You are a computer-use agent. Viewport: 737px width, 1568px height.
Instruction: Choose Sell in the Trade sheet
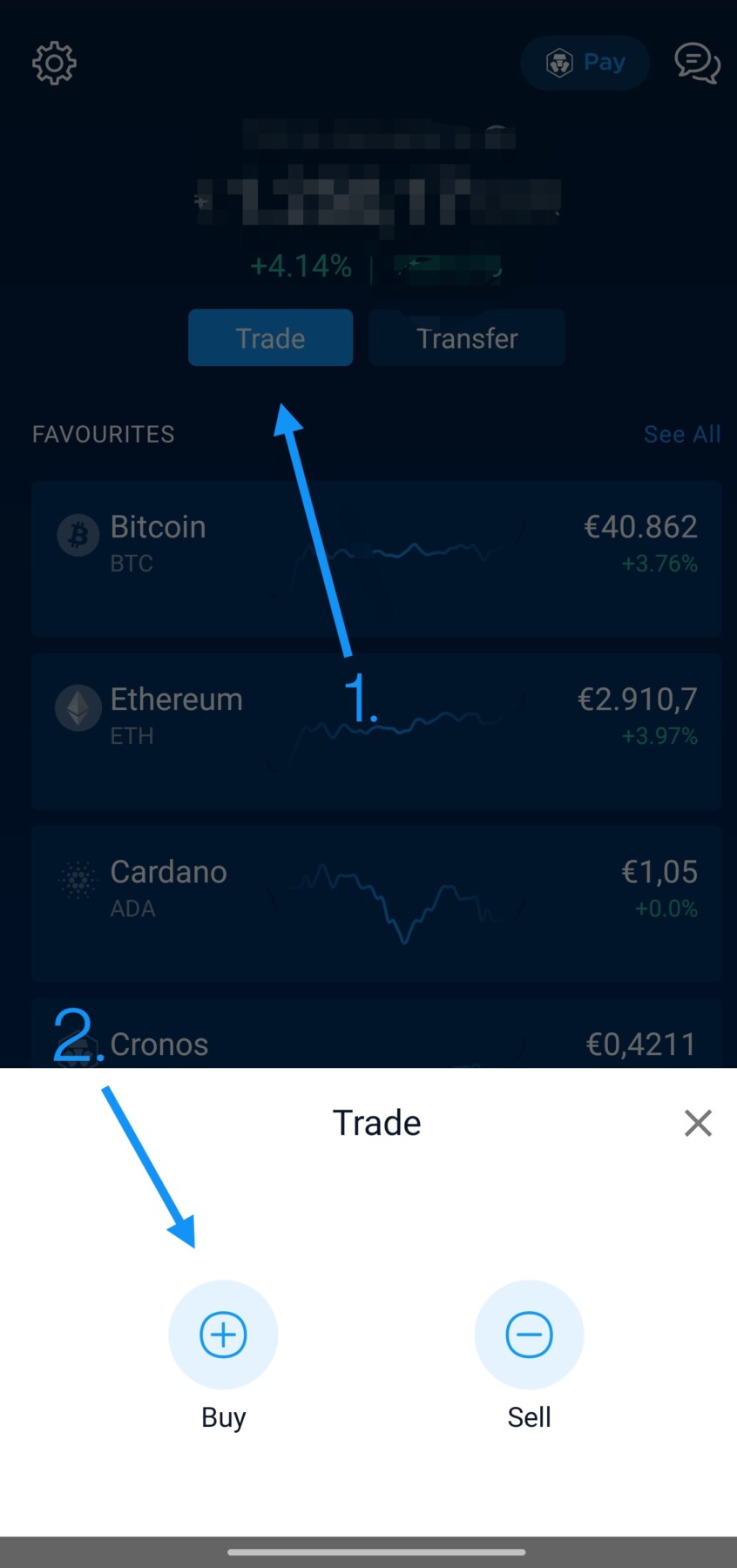click(x=529, y=1335)
